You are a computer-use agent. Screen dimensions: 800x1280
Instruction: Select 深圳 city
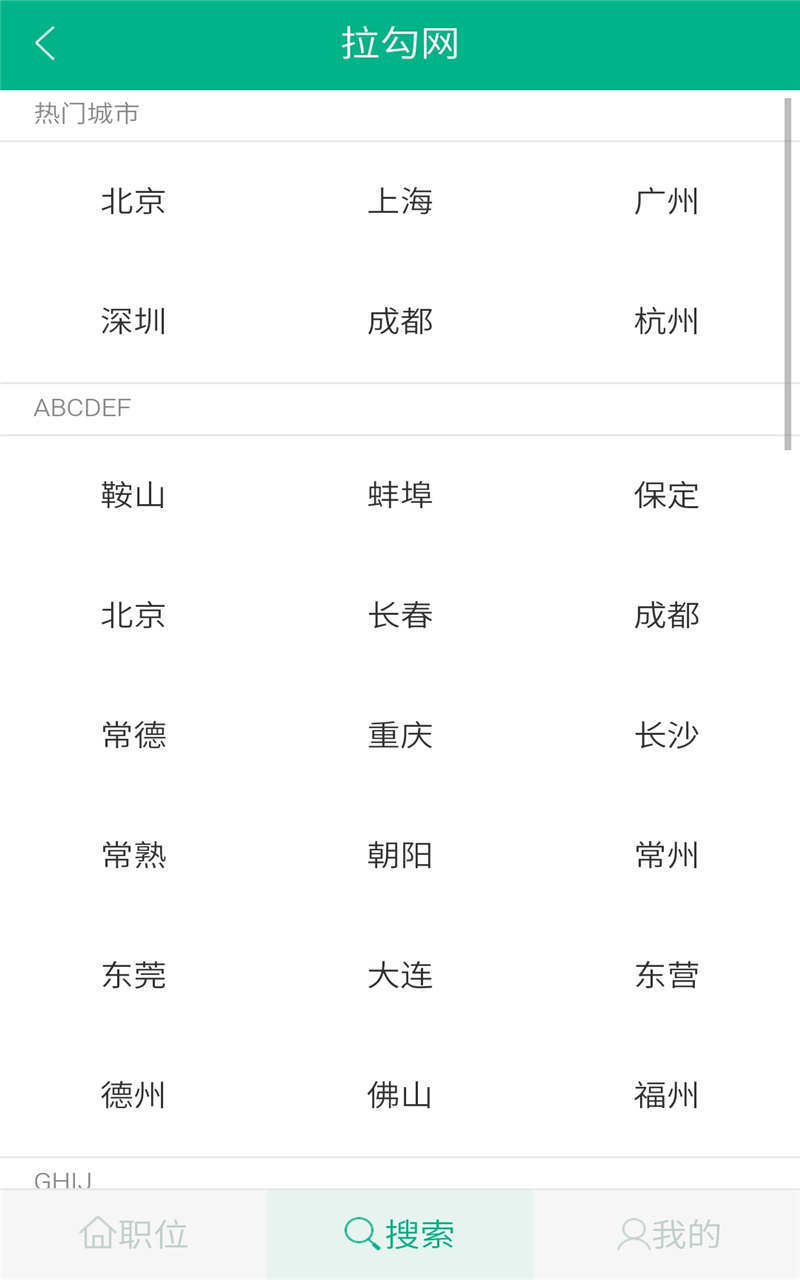pyautogui.click(x=133, y=321)
